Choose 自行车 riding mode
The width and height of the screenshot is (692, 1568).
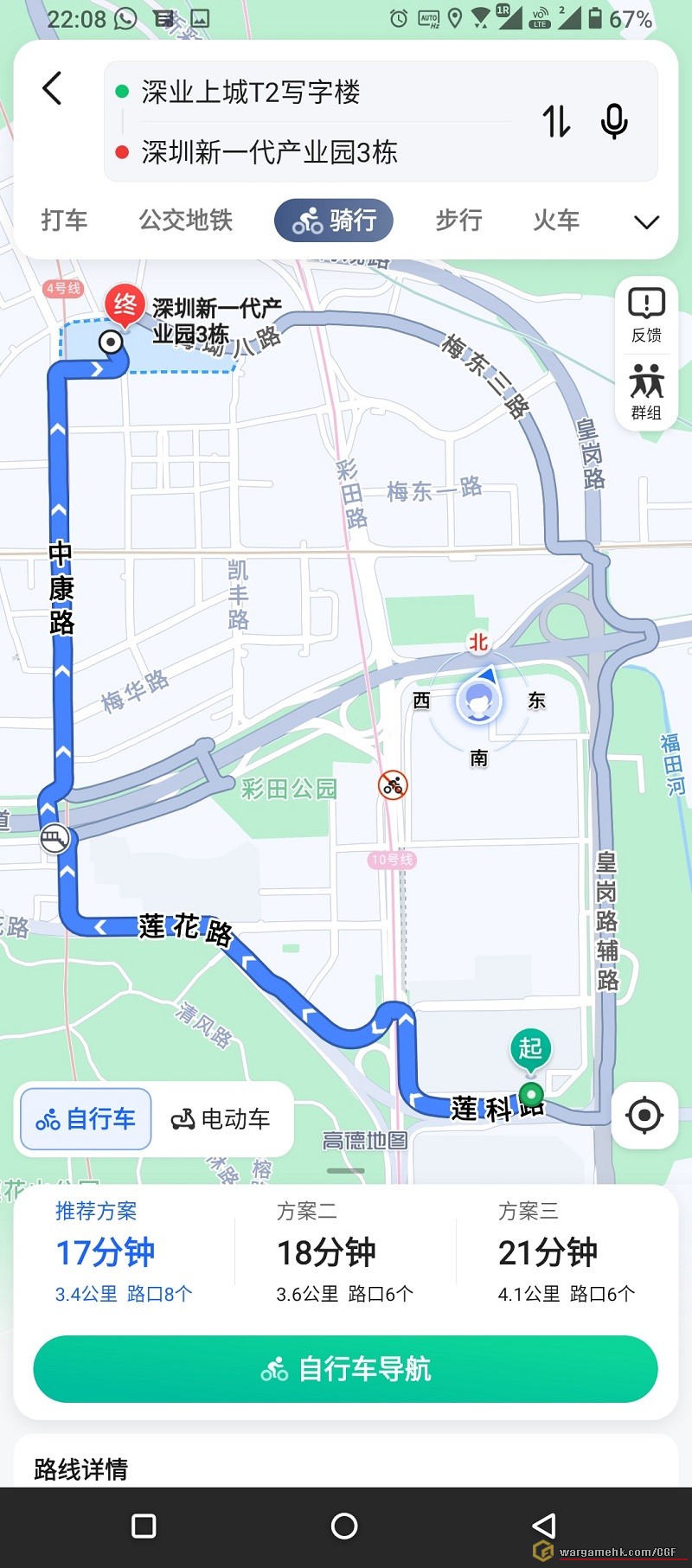(x=86, y=1119)
